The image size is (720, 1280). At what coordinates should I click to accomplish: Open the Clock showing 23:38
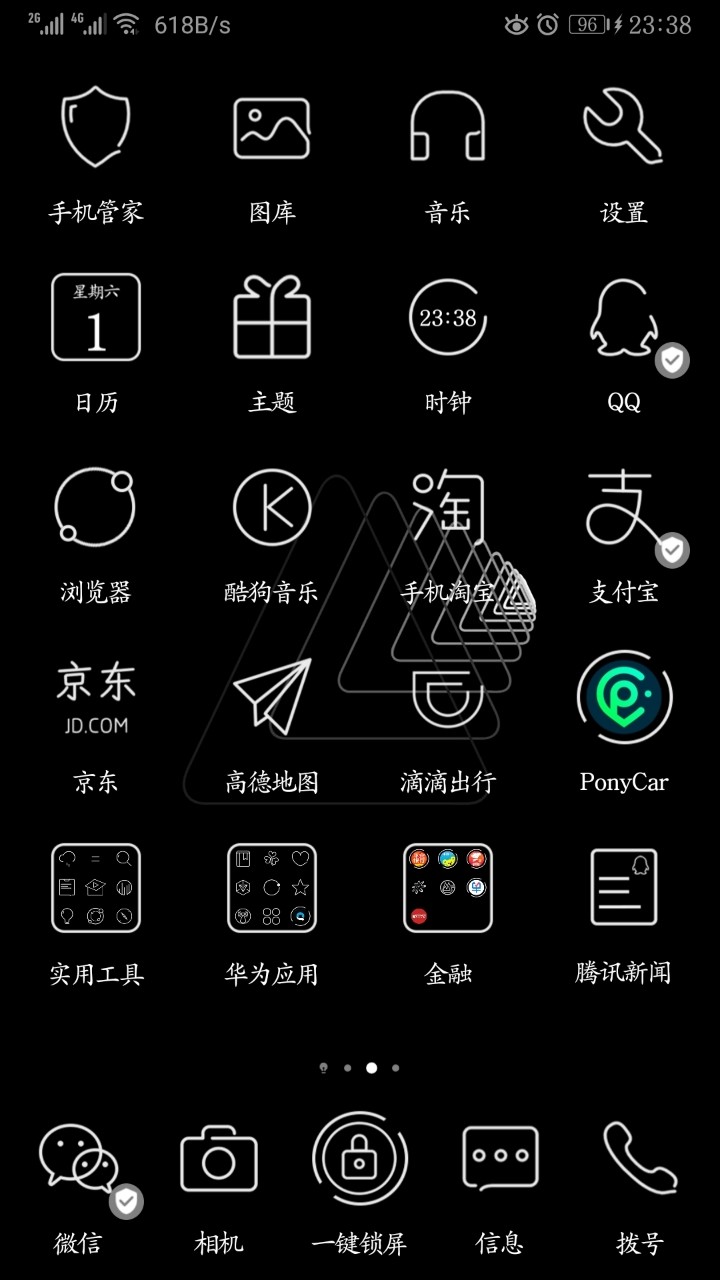pyautogui.click(x=448, y=317)
